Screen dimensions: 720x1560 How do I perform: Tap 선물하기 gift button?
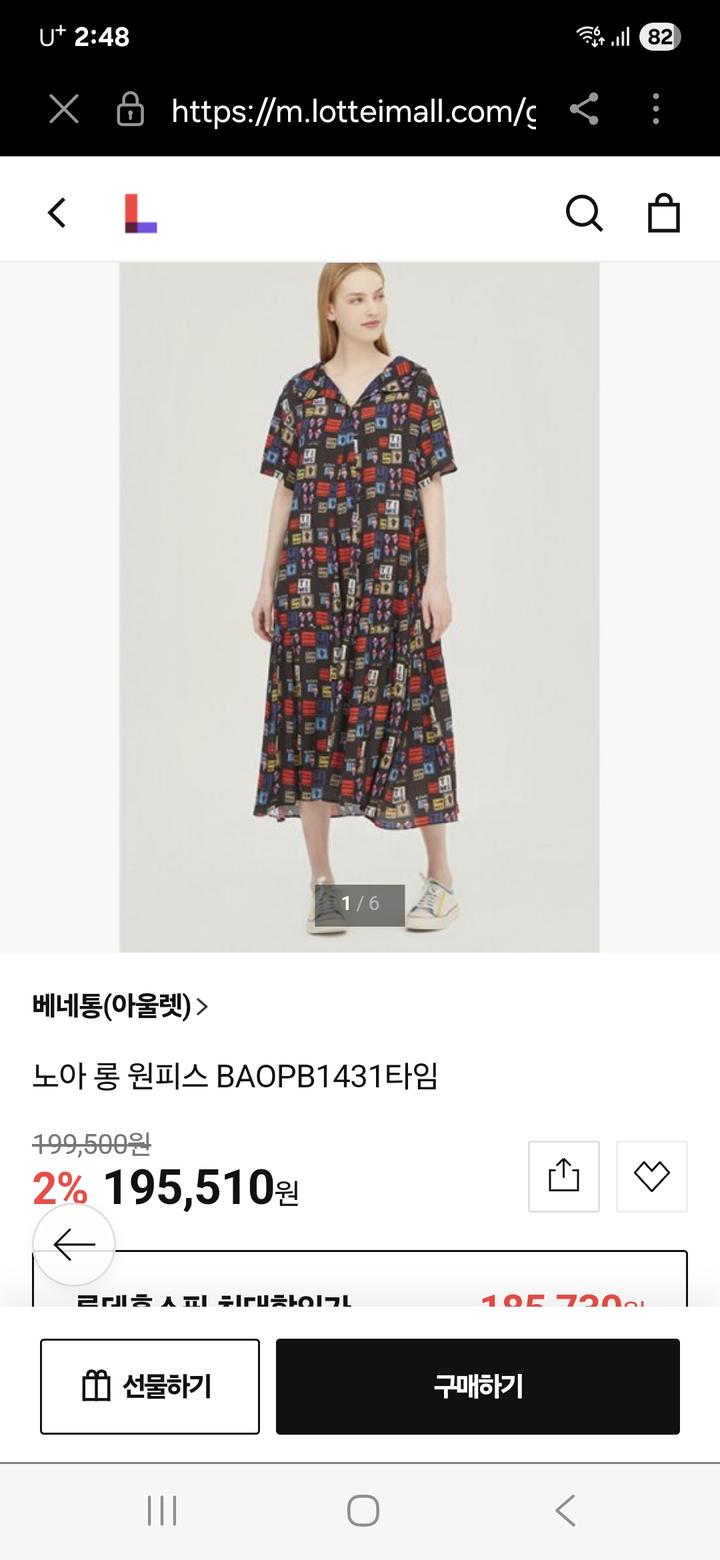150,1386
